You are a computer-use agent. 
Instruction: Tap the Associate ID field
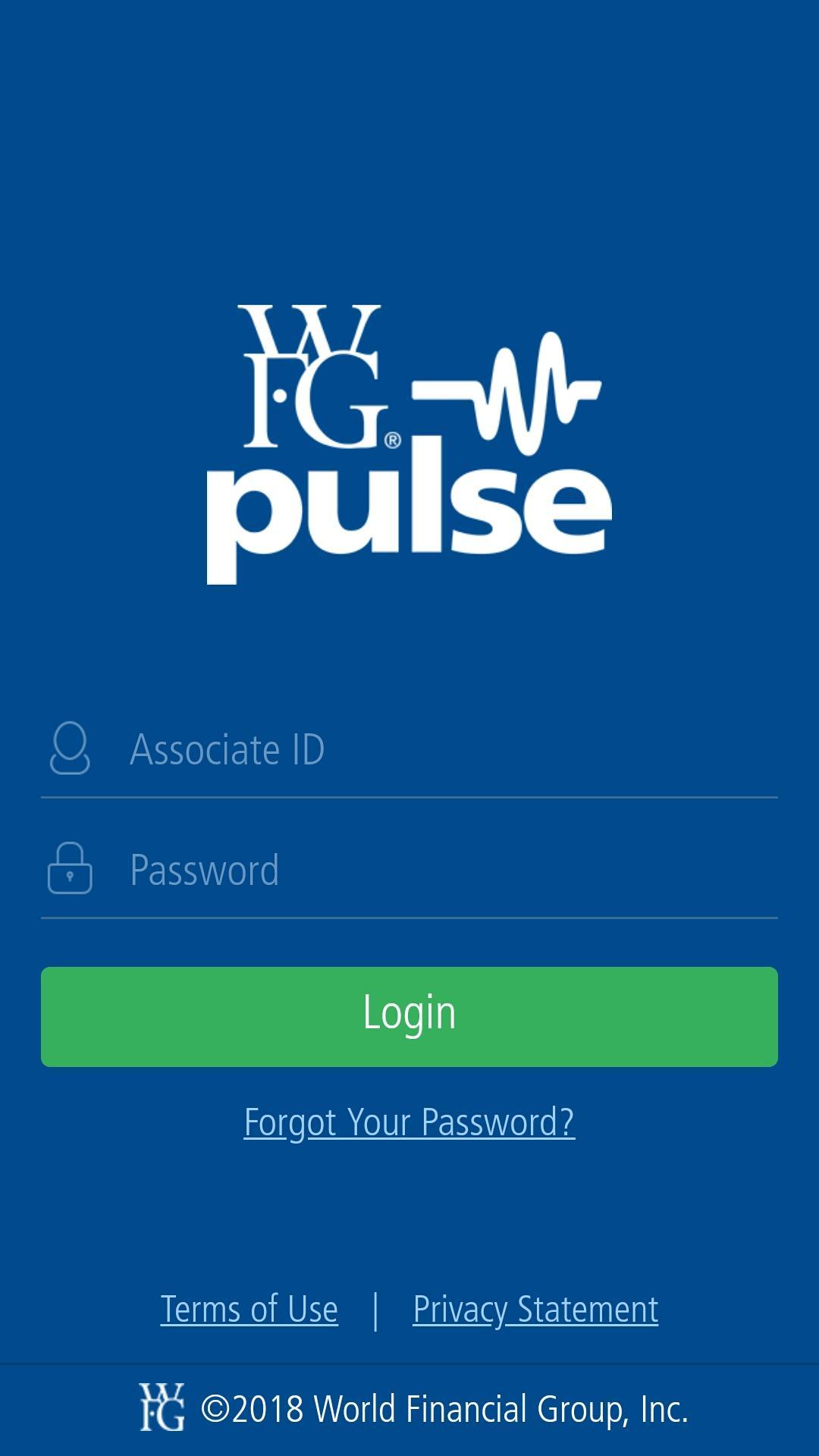[451, 749]
